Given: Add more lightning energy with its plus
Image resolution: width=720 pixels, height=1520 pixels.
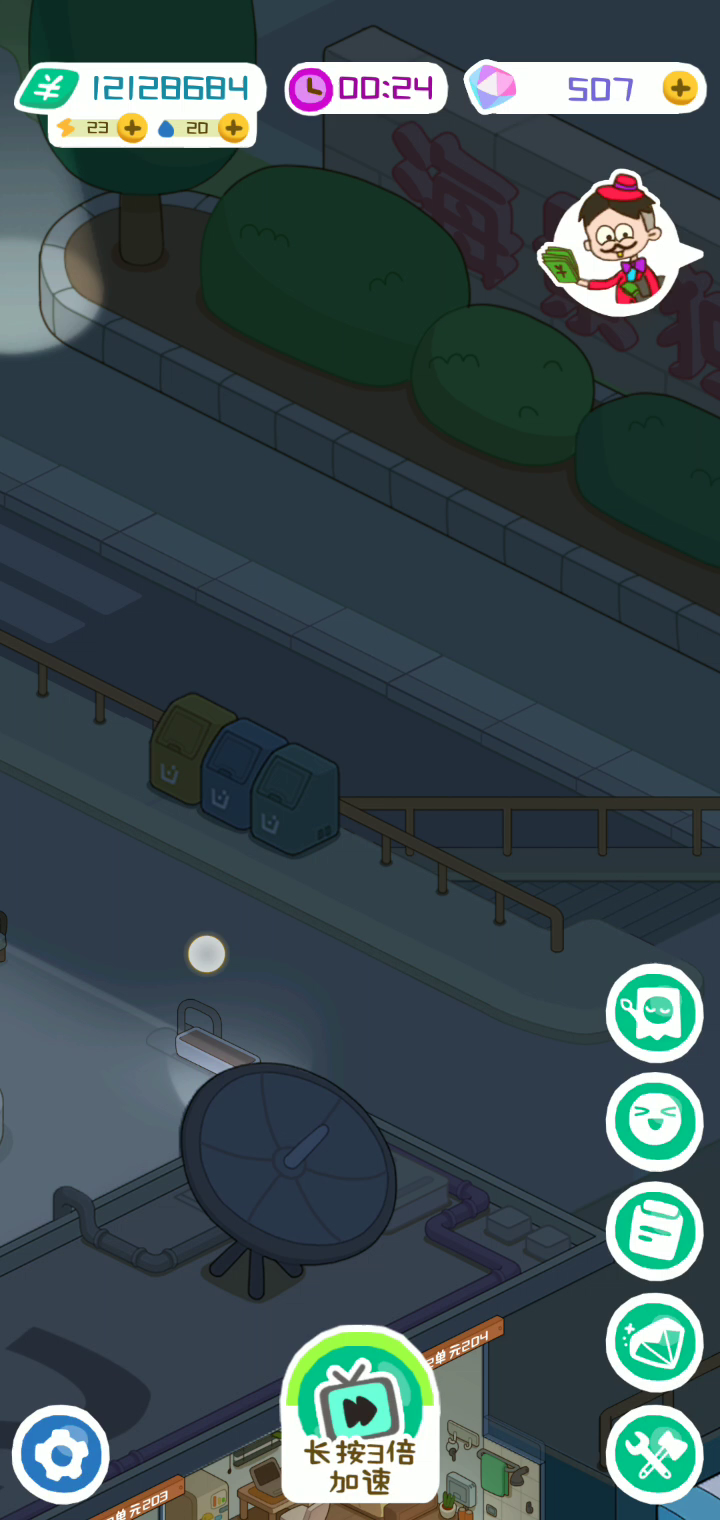Looking at the screenshot, I should point(131,127).
